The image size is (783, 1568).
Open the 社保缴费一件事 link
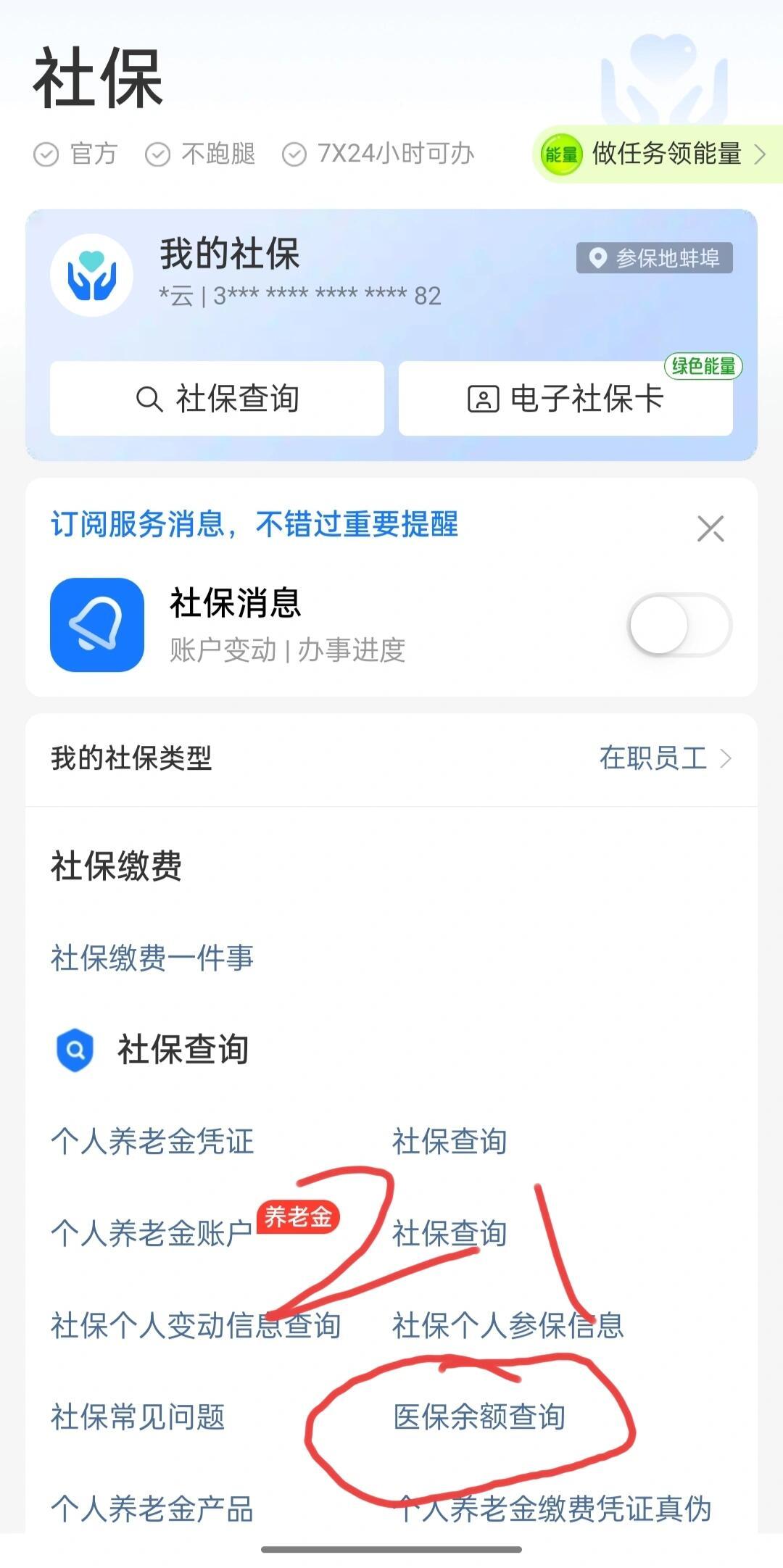coord(152,958)
